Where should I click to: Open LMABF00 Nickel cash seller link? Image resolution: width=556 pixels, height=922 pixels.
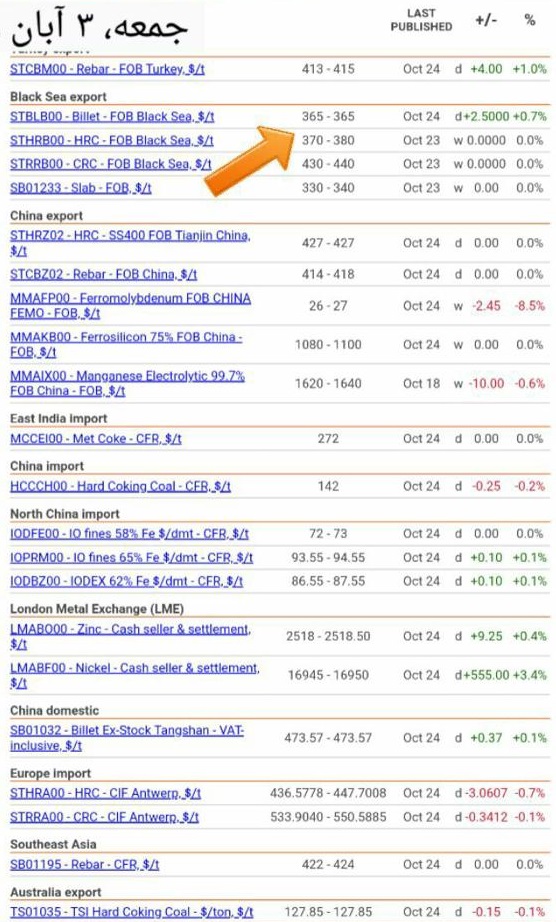click(x=135, y=675)
